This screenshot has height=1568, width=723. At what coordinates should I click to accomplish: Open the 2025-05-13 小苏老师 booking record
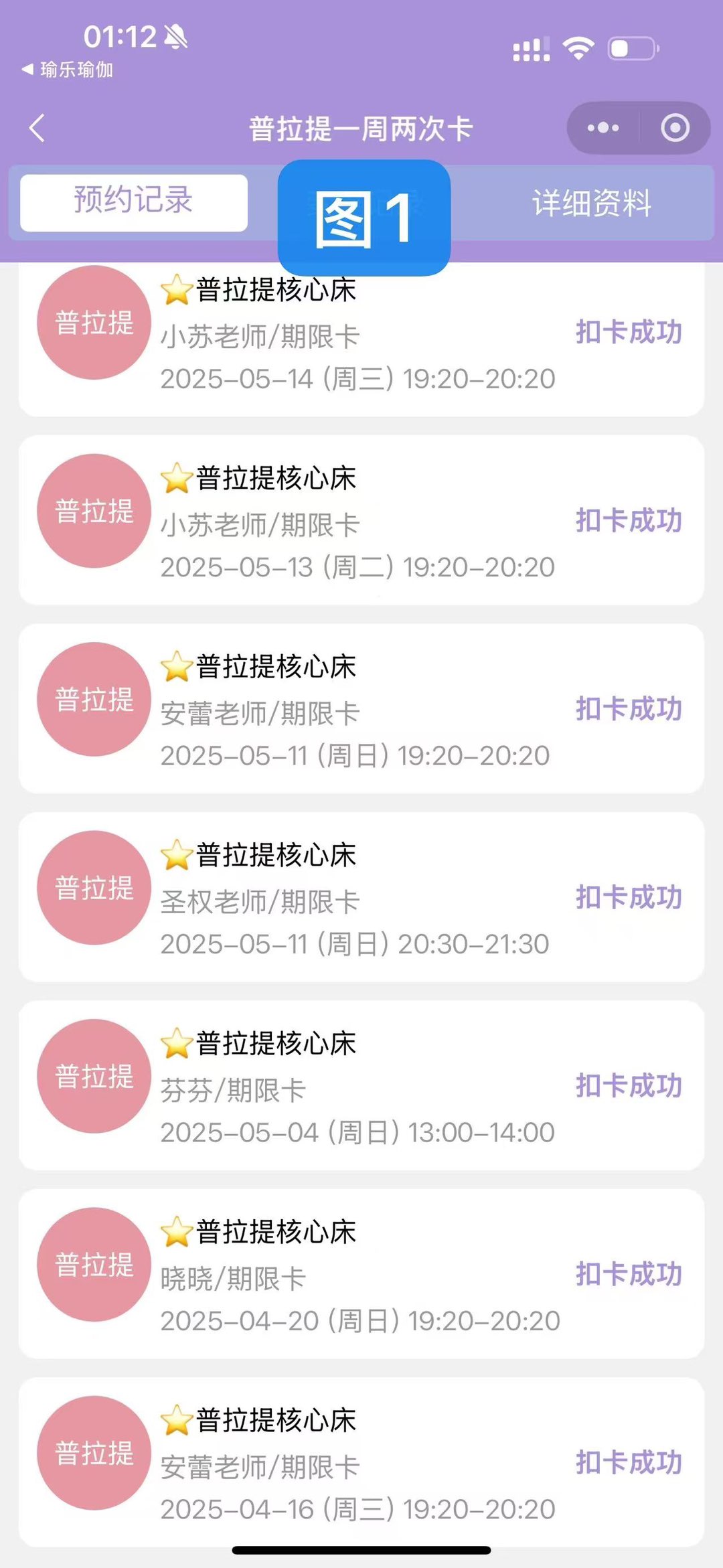(x=361, y=521)
